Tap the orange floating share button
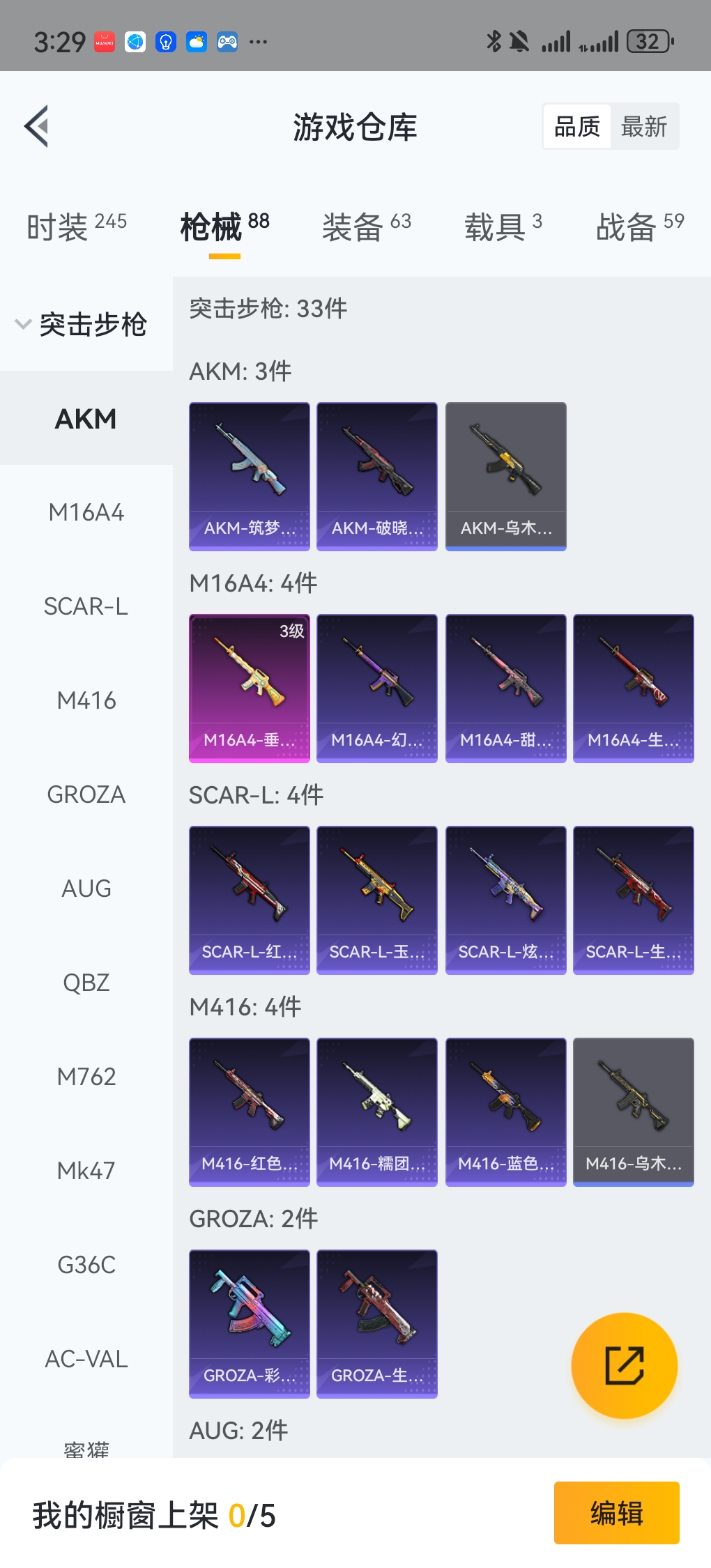The image size is (711, 1568). pyautogui.click(x=624, y=1366)
